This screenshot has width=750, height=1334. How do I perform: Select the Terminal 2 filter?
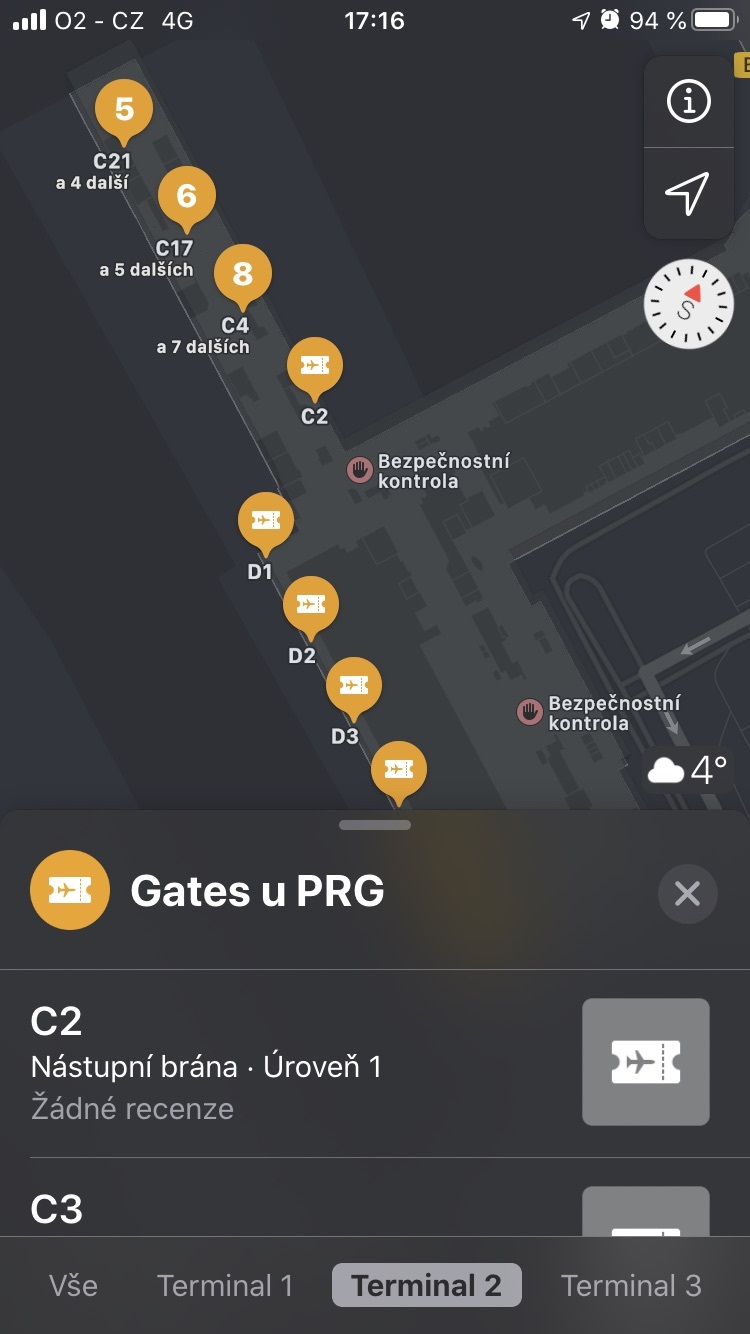pos(426,1285)
